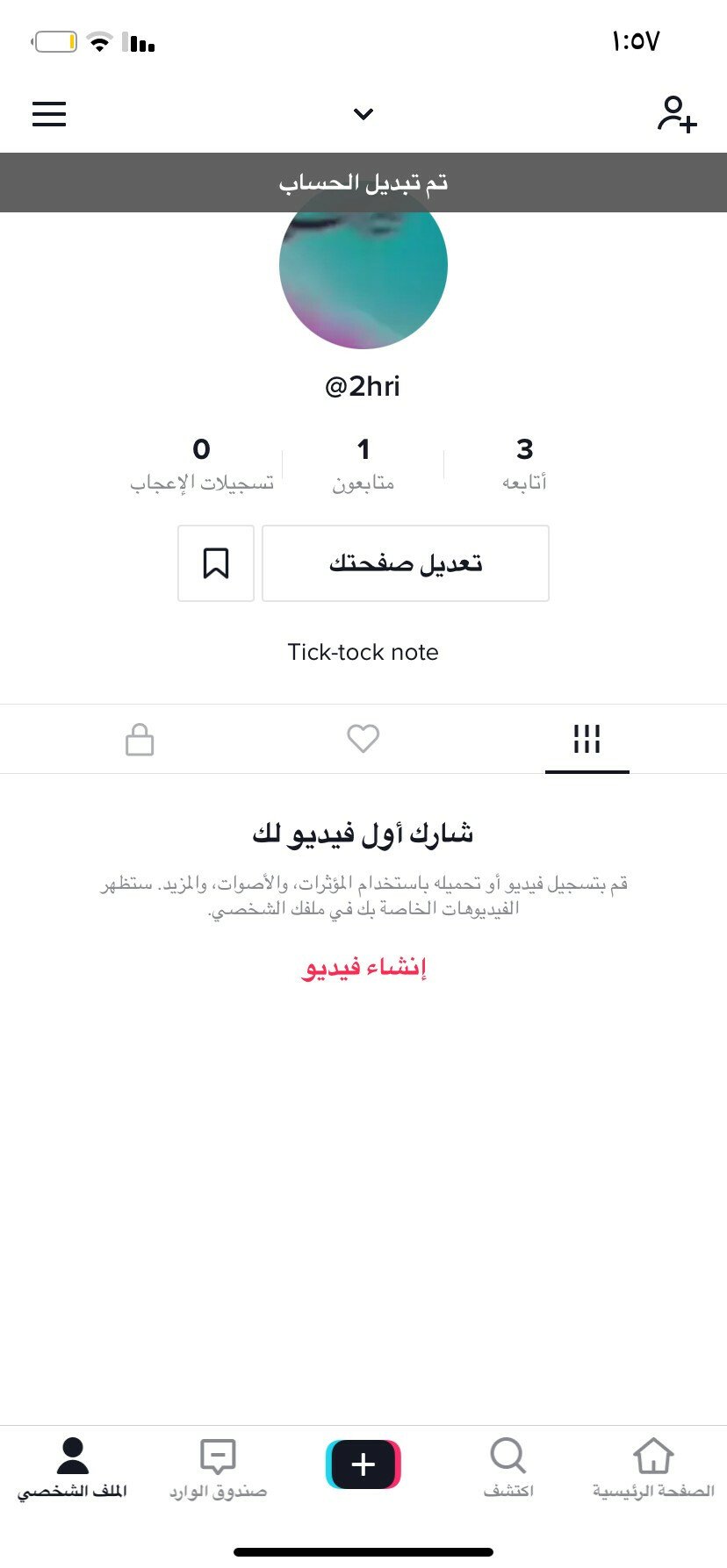Open the Profile tab

73,1467
